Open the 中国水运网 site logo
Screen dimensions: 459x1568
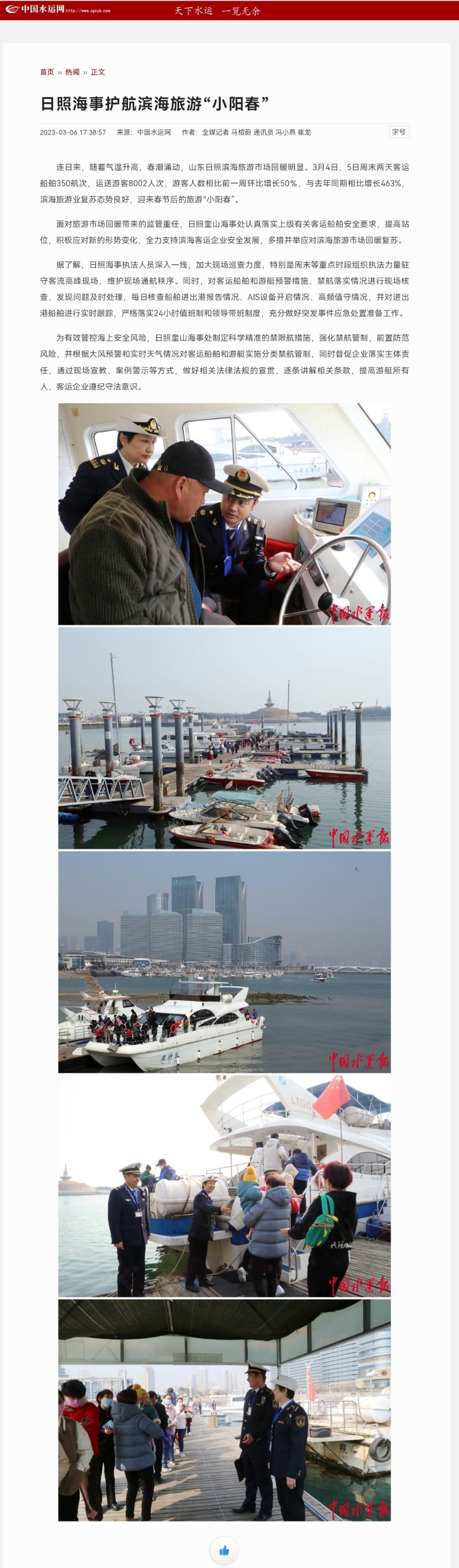(x=35, y=9)
